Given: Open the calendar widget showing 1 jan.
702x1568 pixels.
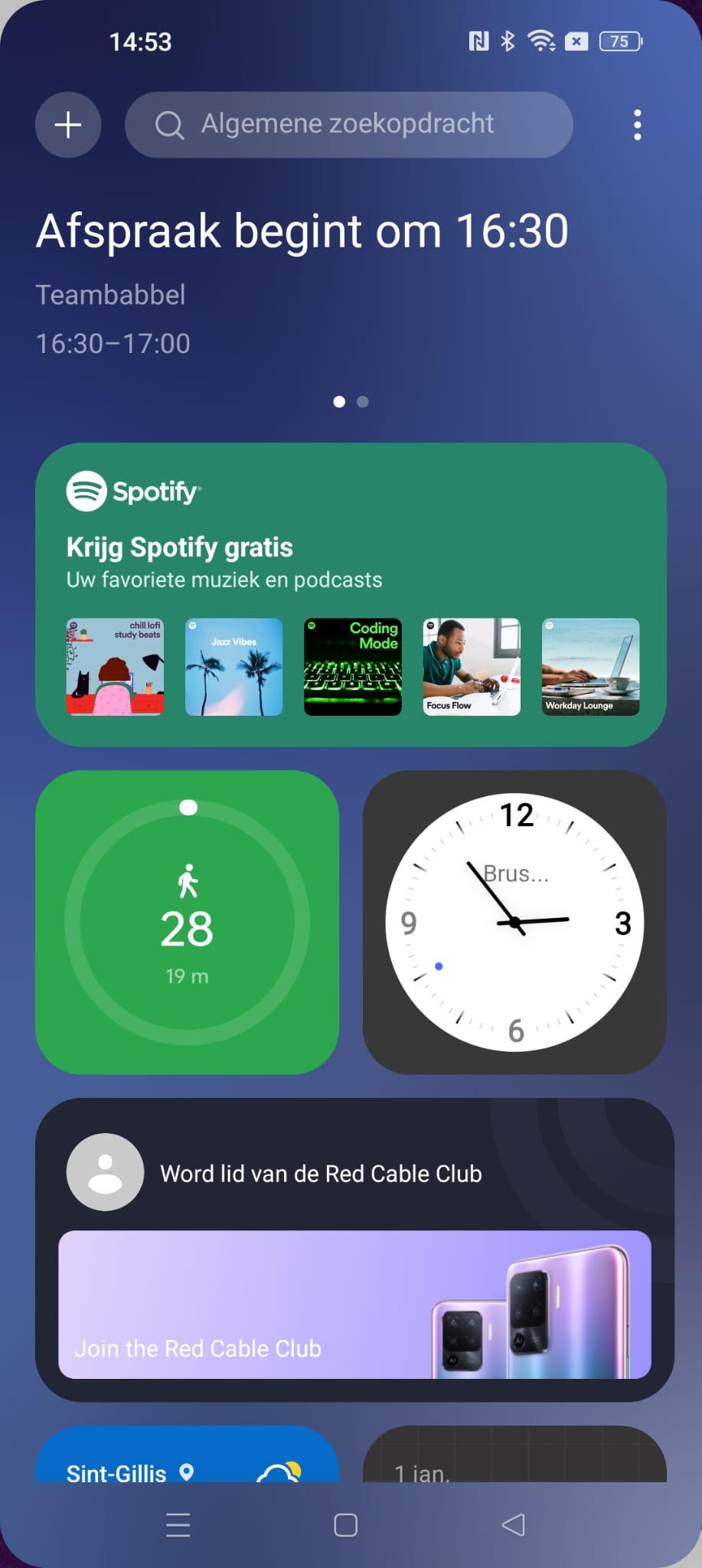Looking at the screenshot, I should [514, 1457].
